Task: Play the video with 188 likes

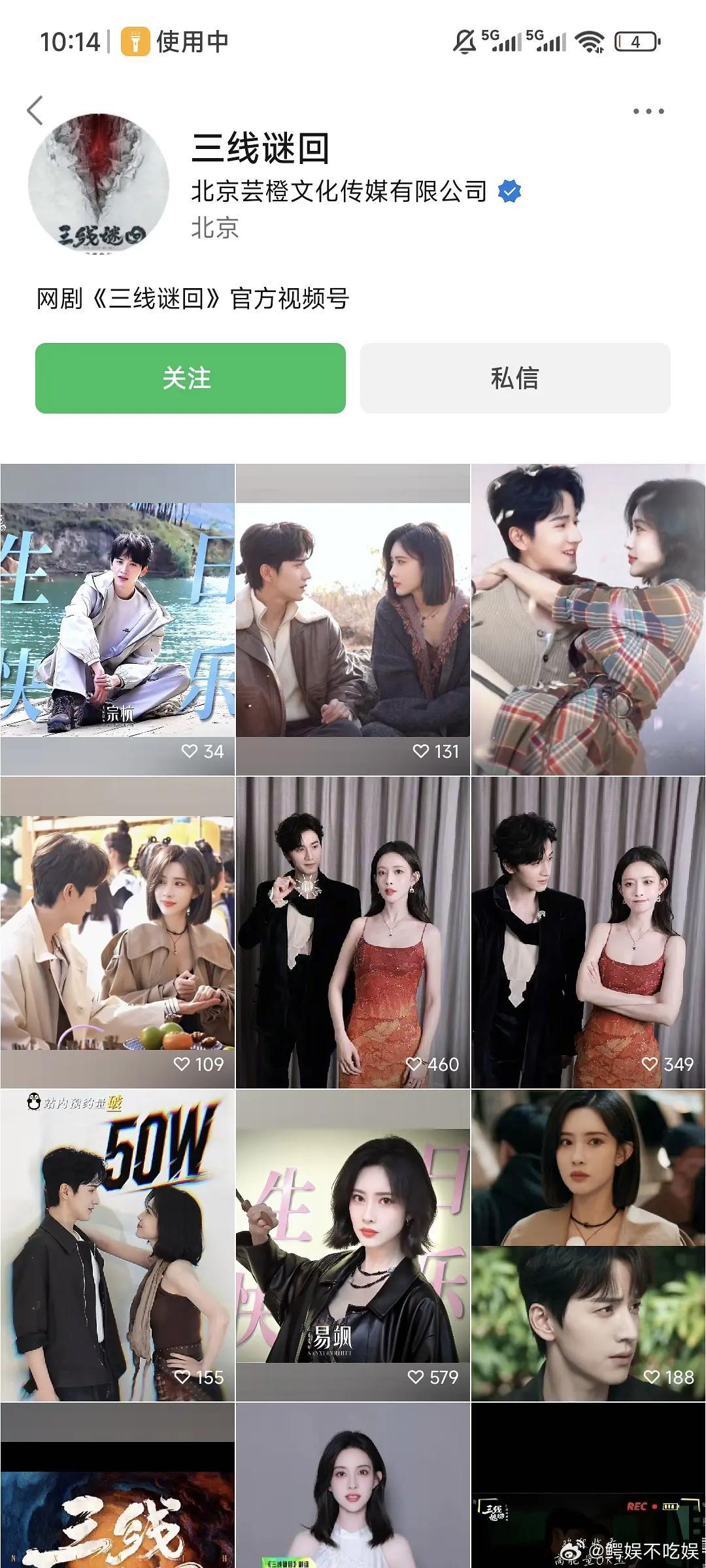Action: [588, 1245]
